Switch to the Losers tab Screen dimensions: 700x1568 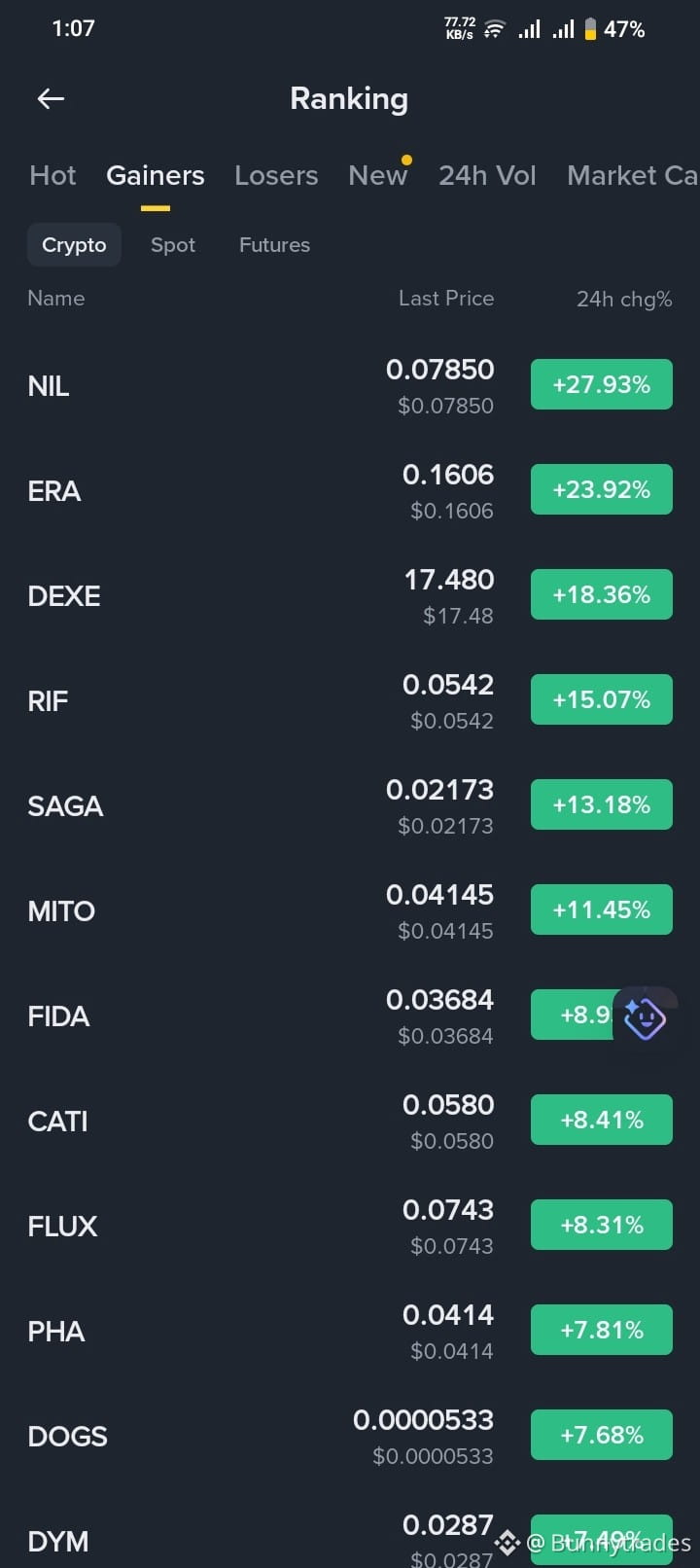(276, 175)
